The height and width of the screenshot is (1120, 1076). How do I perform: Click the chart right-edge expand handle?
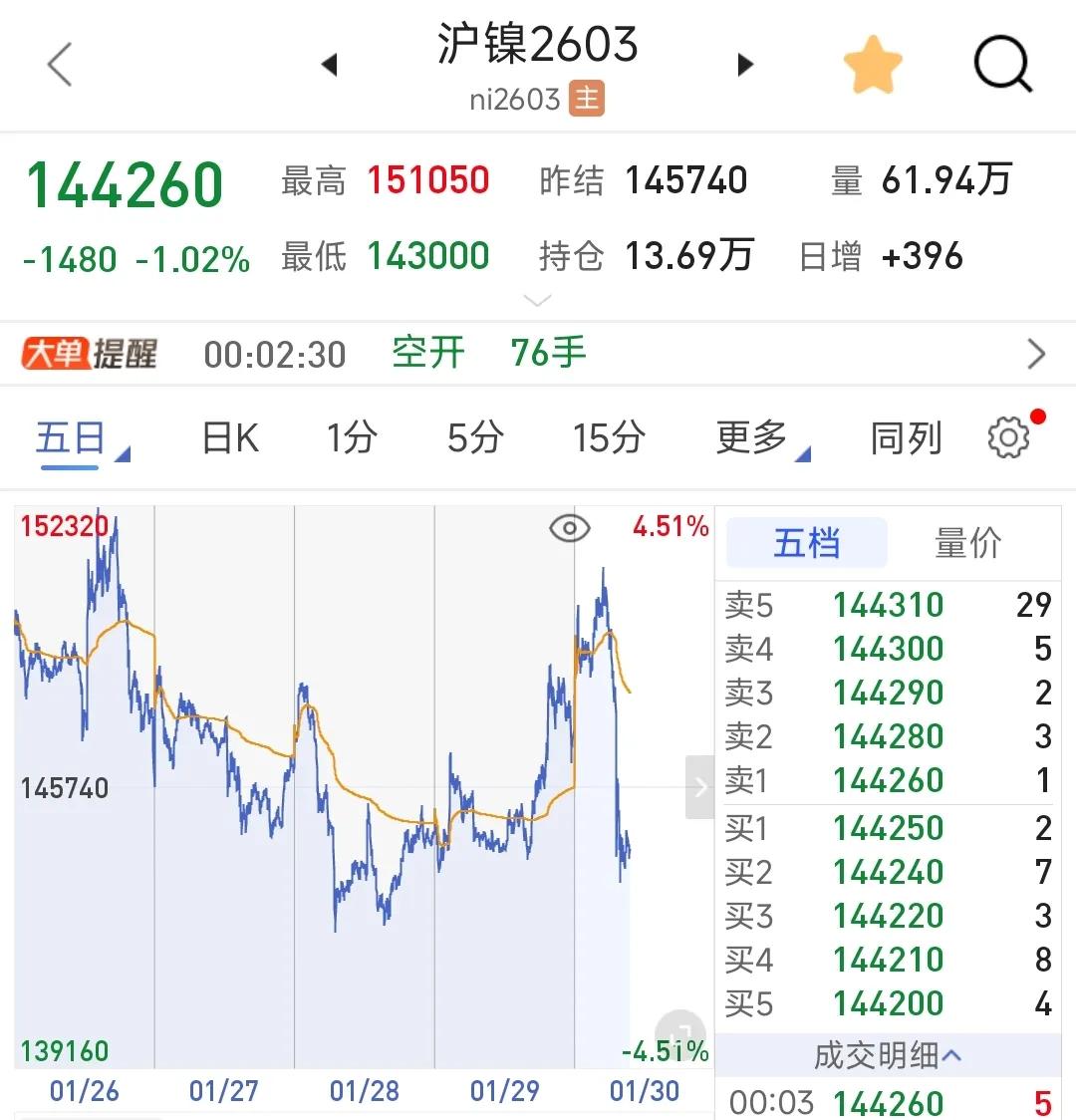click(x=700, y=786)
